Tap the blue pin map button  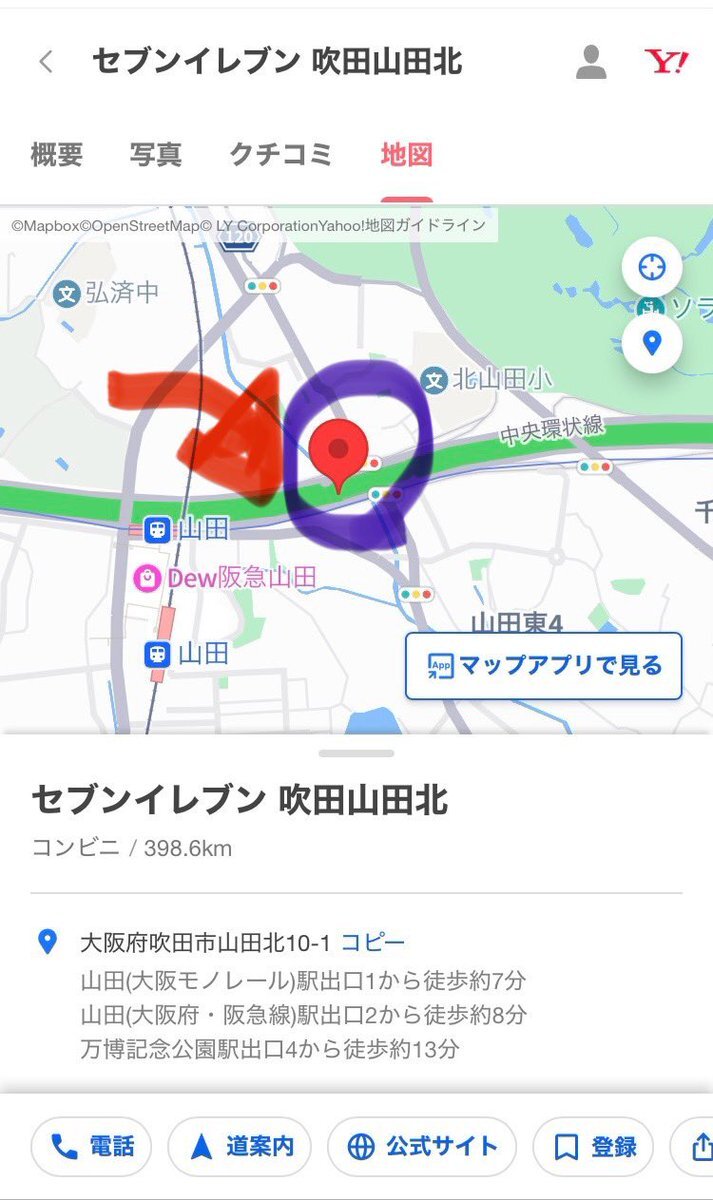tap(652, 343)
